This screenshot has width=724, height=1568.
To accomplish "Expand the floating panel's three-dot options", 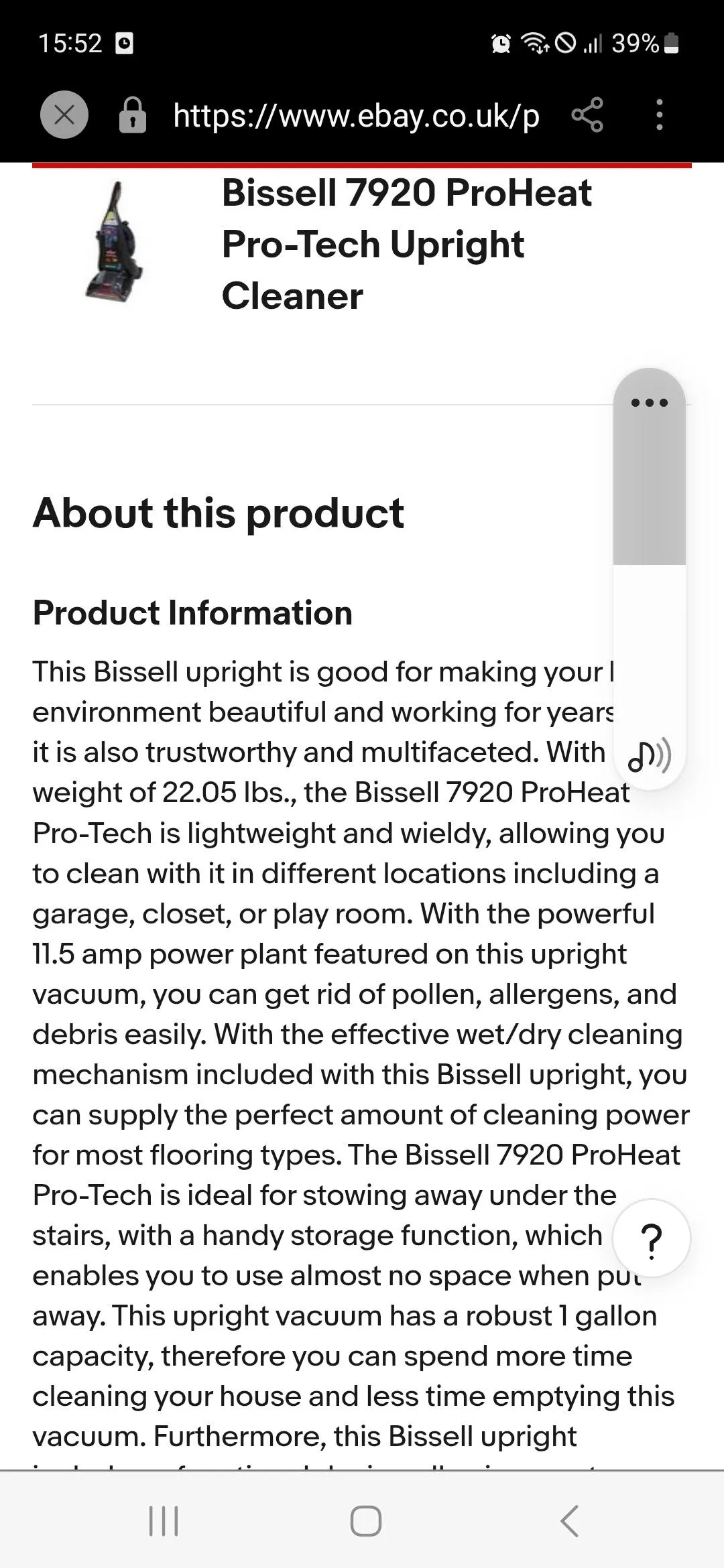I will [x=649, y=402].
